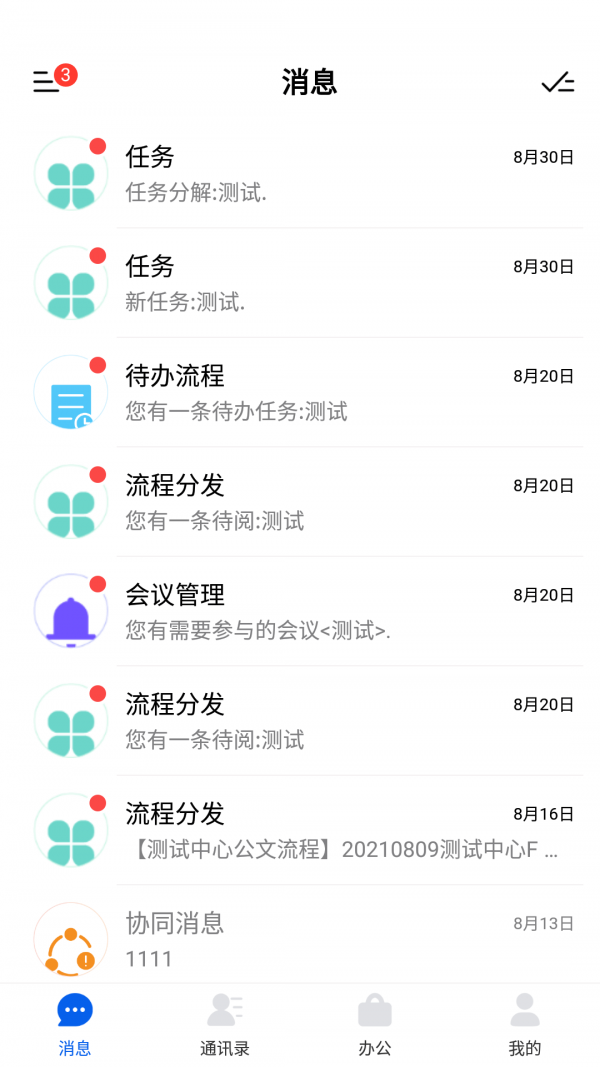Switch to the 我的 tab
This screenshot has width=600, height=1067.
(525, 1024)
